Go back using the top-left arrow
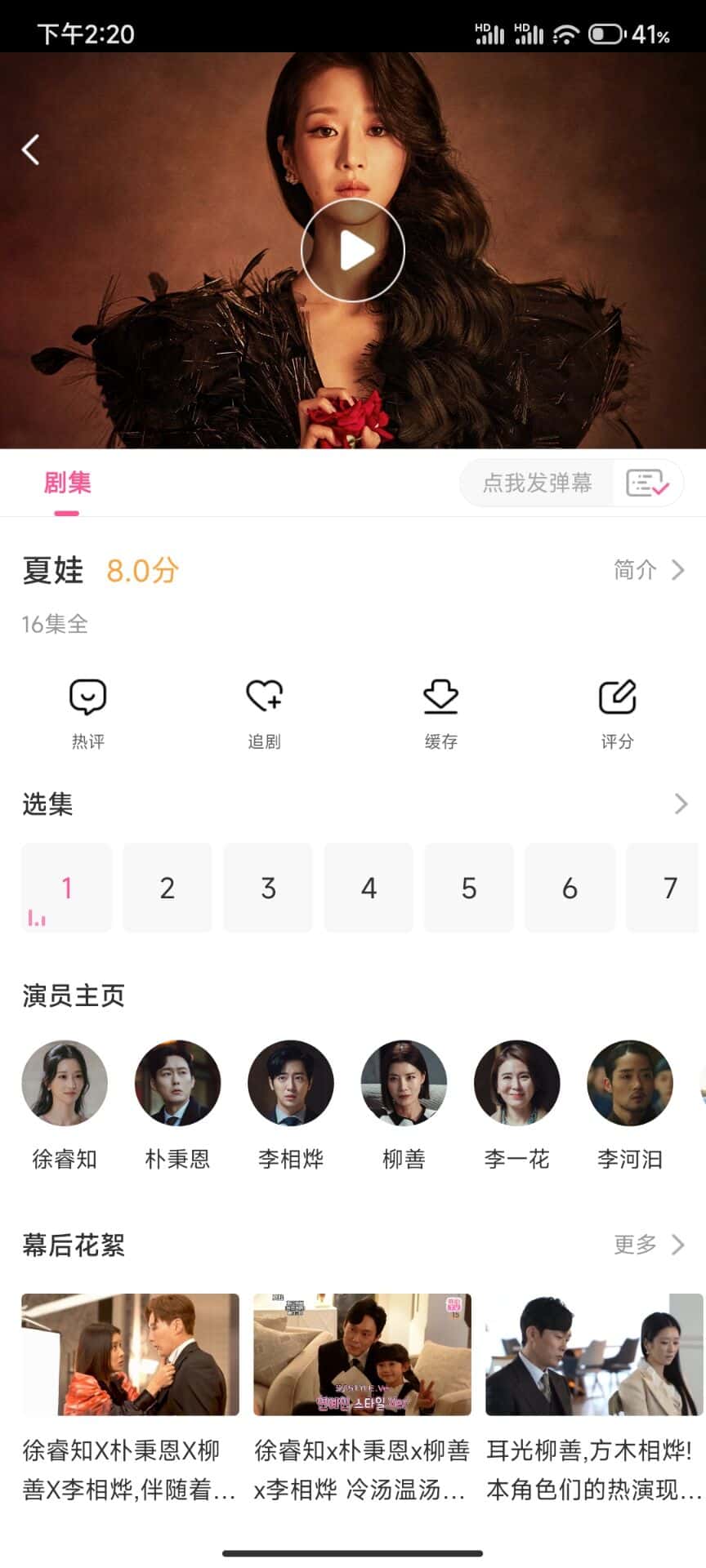The width and height of the screenshot is (706, 1568). (31, 149)
